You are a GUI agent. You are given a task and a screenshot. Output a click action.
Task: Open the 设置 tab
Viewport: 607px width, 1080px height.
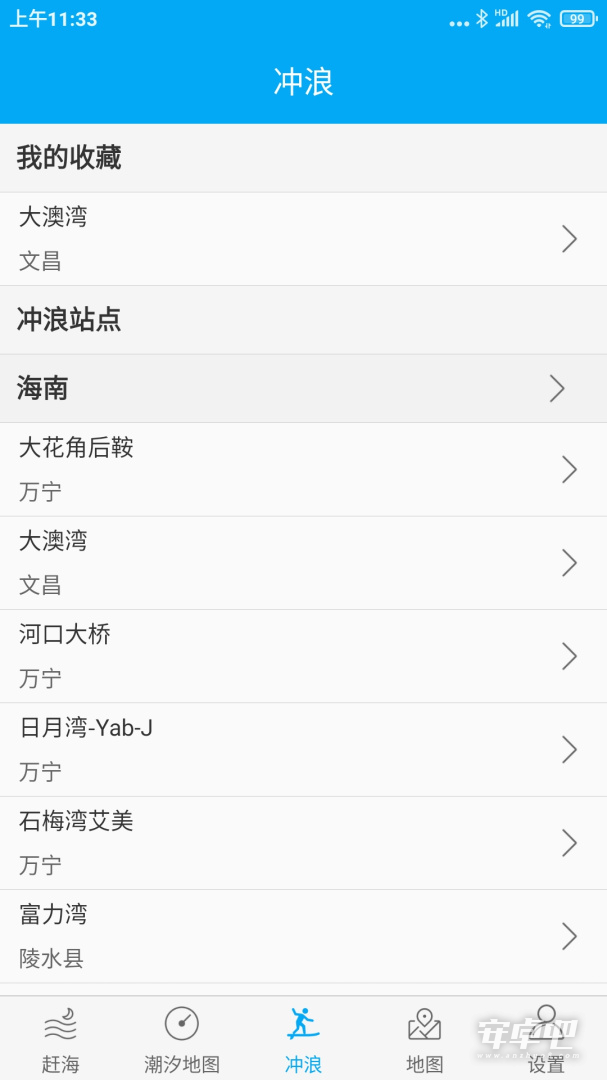546,1039
